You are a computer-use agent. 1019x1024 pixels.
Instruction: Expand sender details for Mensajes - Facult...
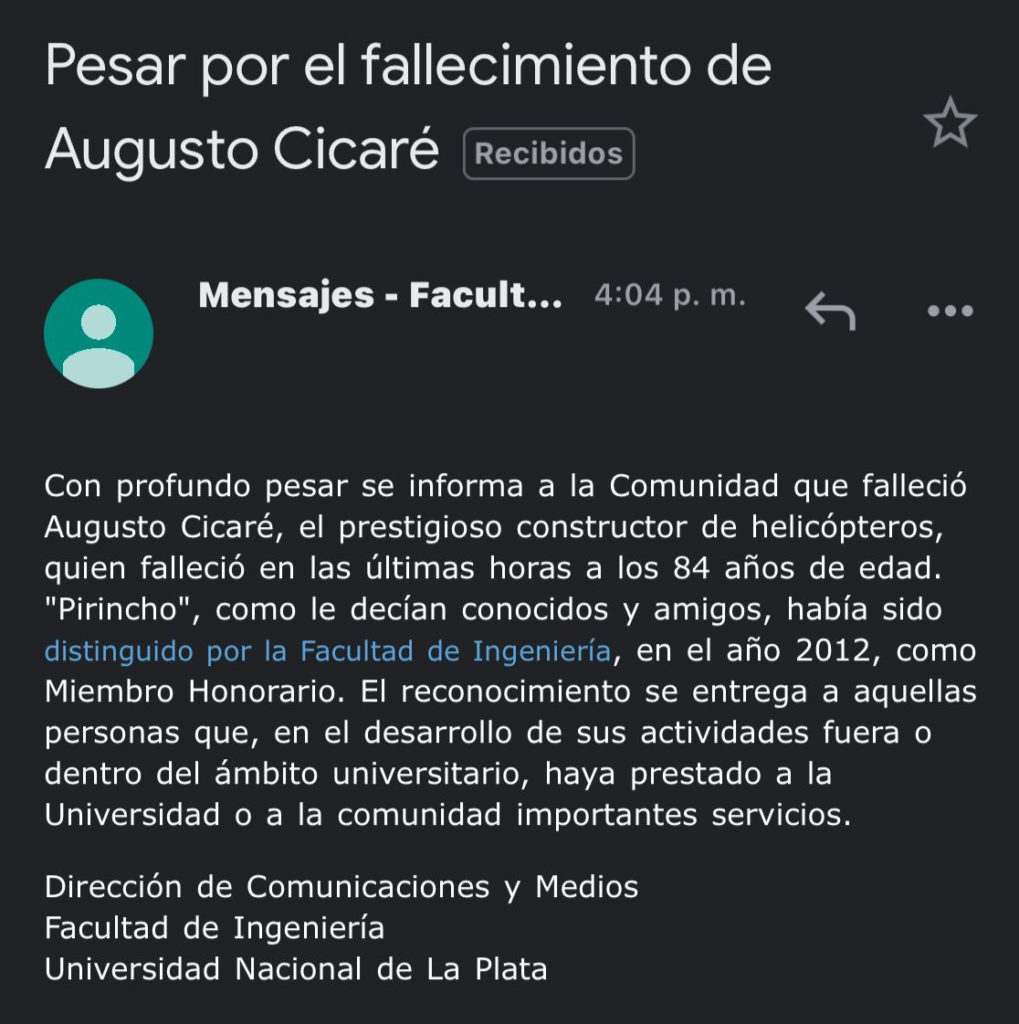[380, 296]
